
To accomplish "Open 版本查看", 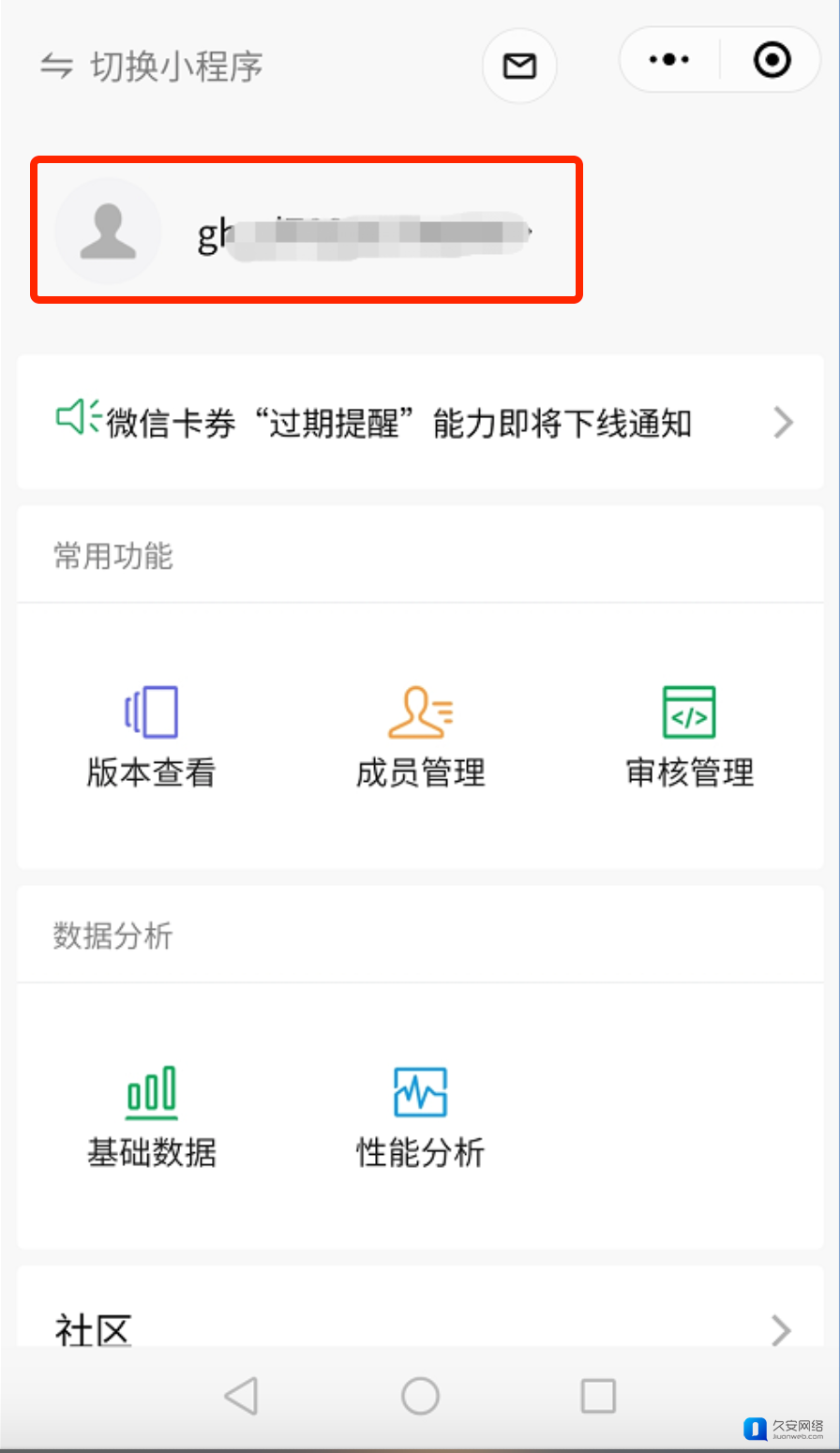I will coord(151,738).
